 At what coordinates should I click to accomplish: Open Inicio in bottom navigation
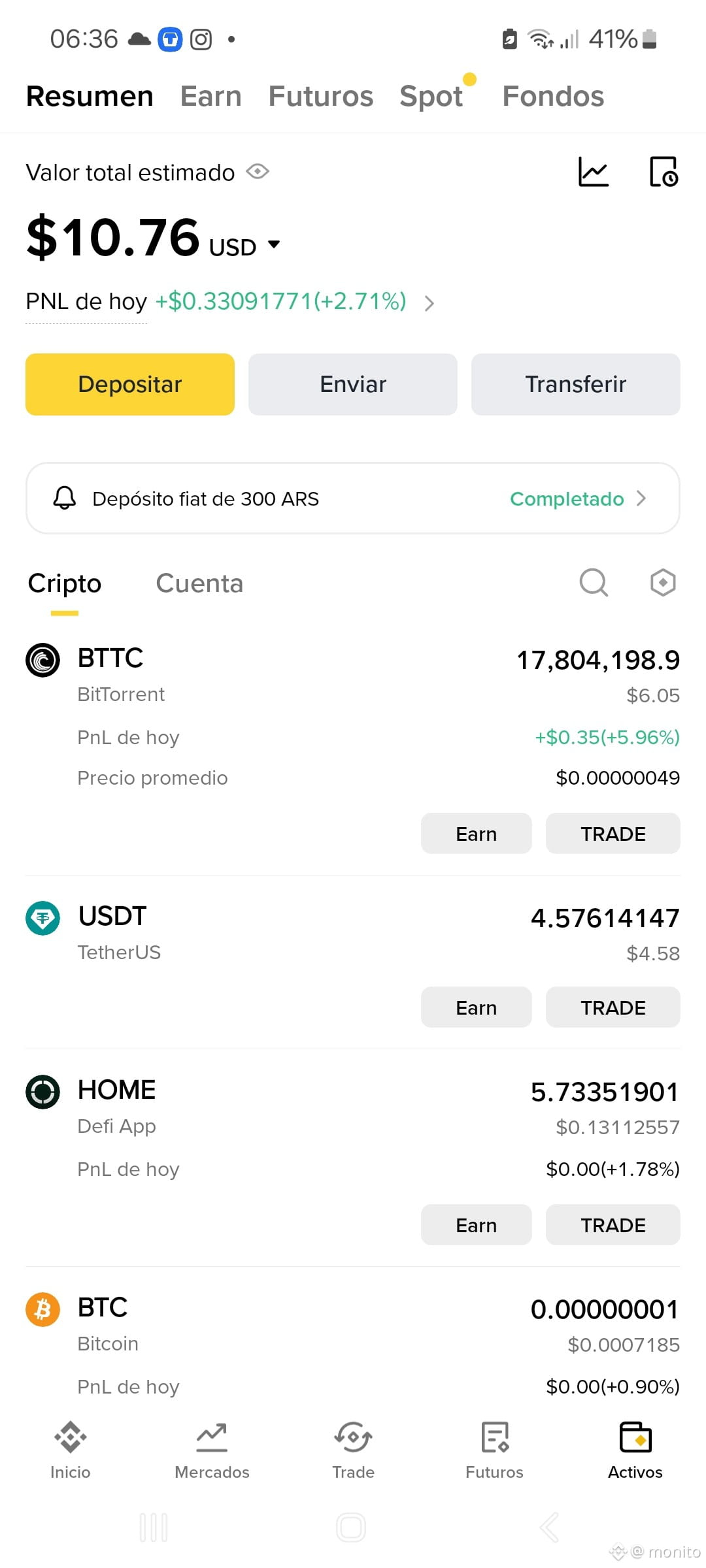[x=71, y=1450]
